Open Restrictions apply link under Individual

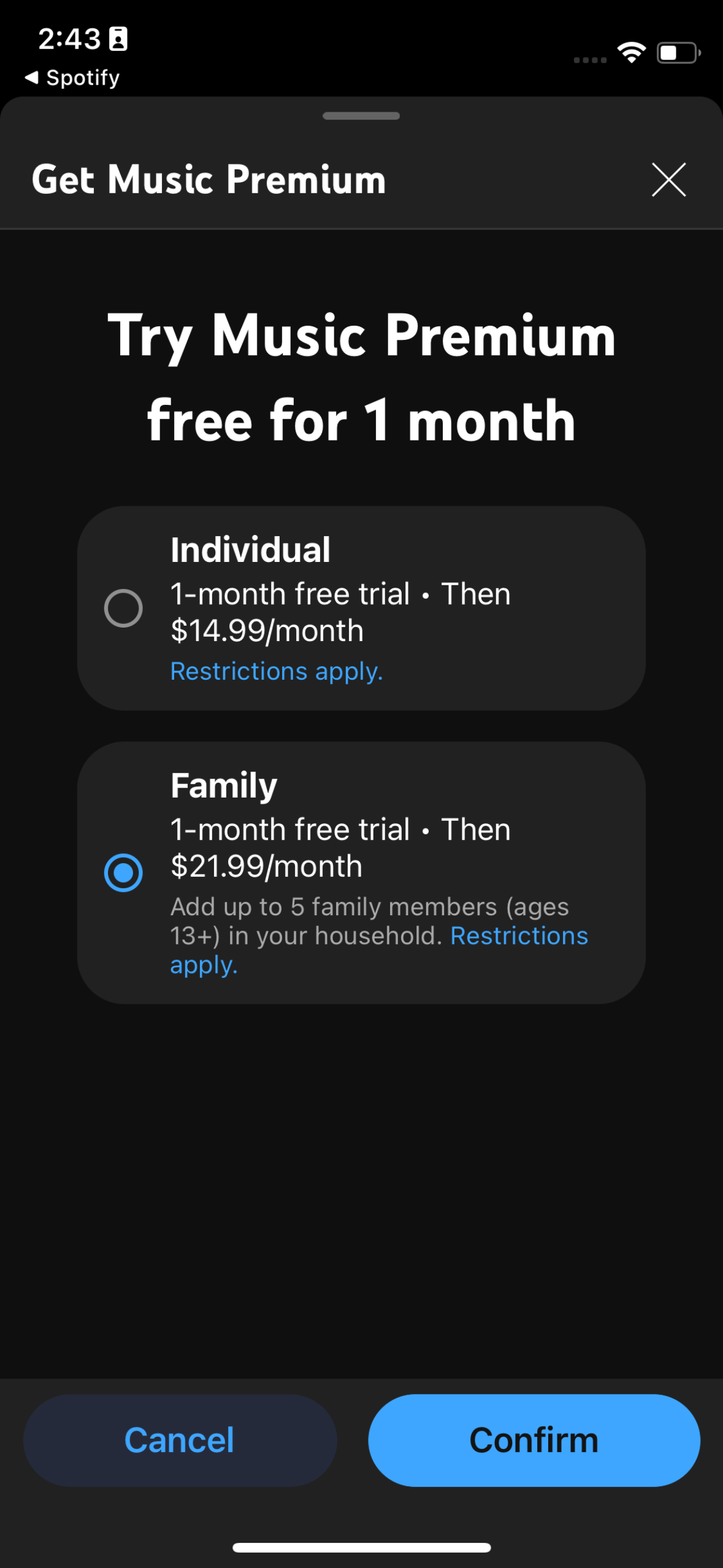click(277, 671)
